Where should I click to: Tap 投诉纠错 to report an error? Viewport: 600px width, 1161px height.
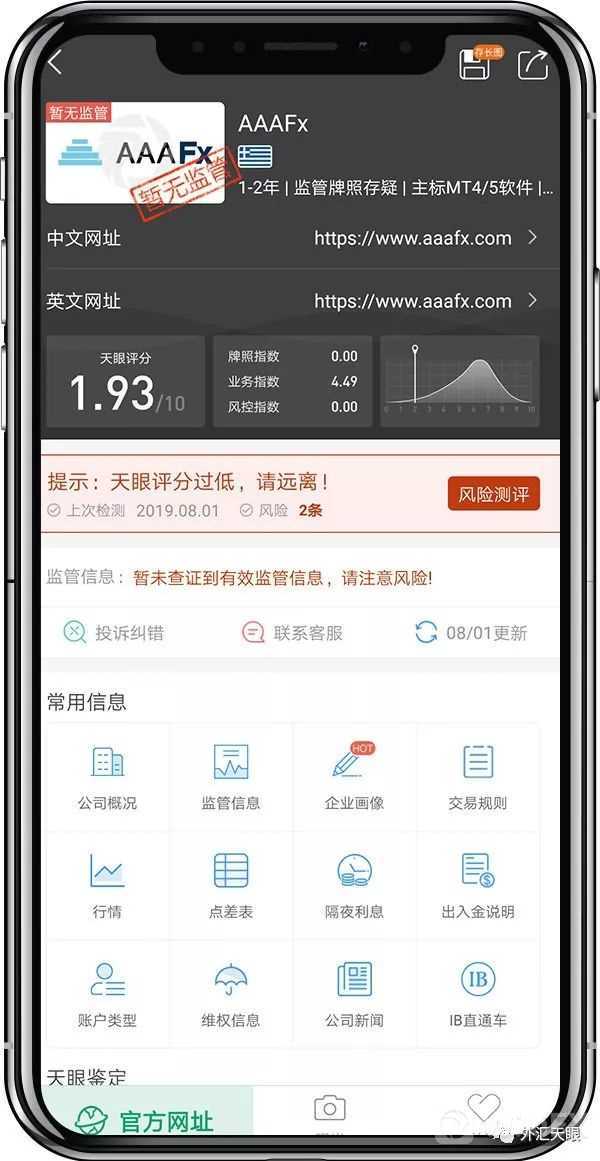tap(113, 633)
